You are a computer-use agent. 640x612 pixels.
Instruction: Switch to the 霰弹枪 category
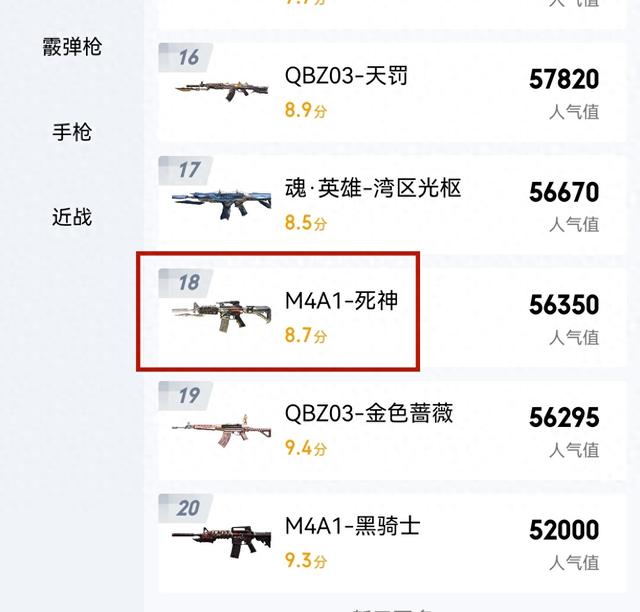tap(72, 47)
